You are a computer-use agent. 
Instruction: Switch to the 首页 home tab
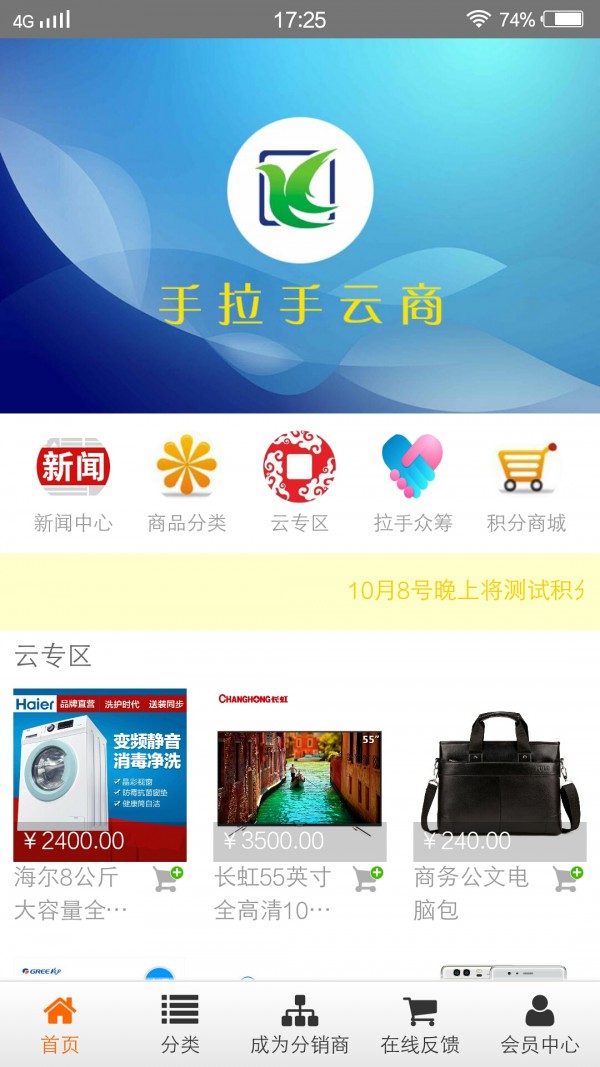click(x=60, y=1025)
